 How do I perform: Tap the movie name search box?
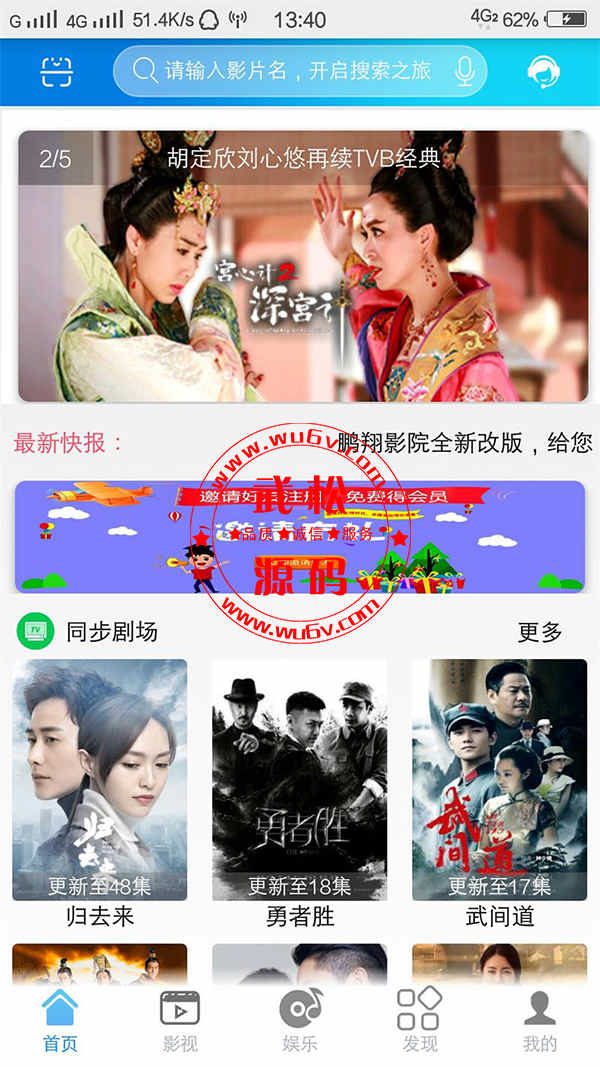(300, 71)
